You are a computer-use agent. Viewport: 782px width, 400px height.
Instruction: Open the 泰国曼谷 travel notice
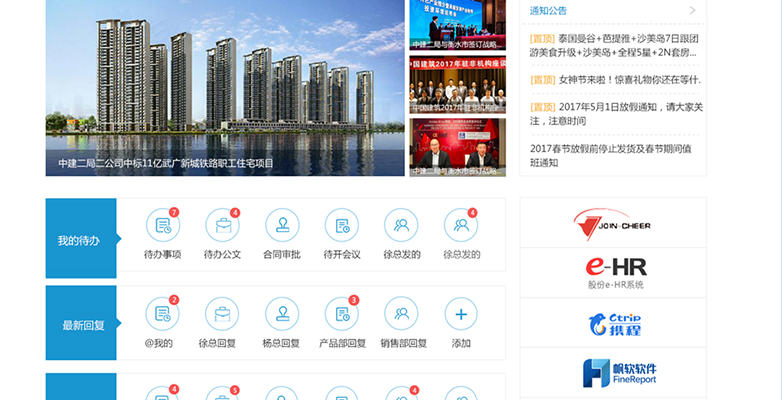click(615, 45)
